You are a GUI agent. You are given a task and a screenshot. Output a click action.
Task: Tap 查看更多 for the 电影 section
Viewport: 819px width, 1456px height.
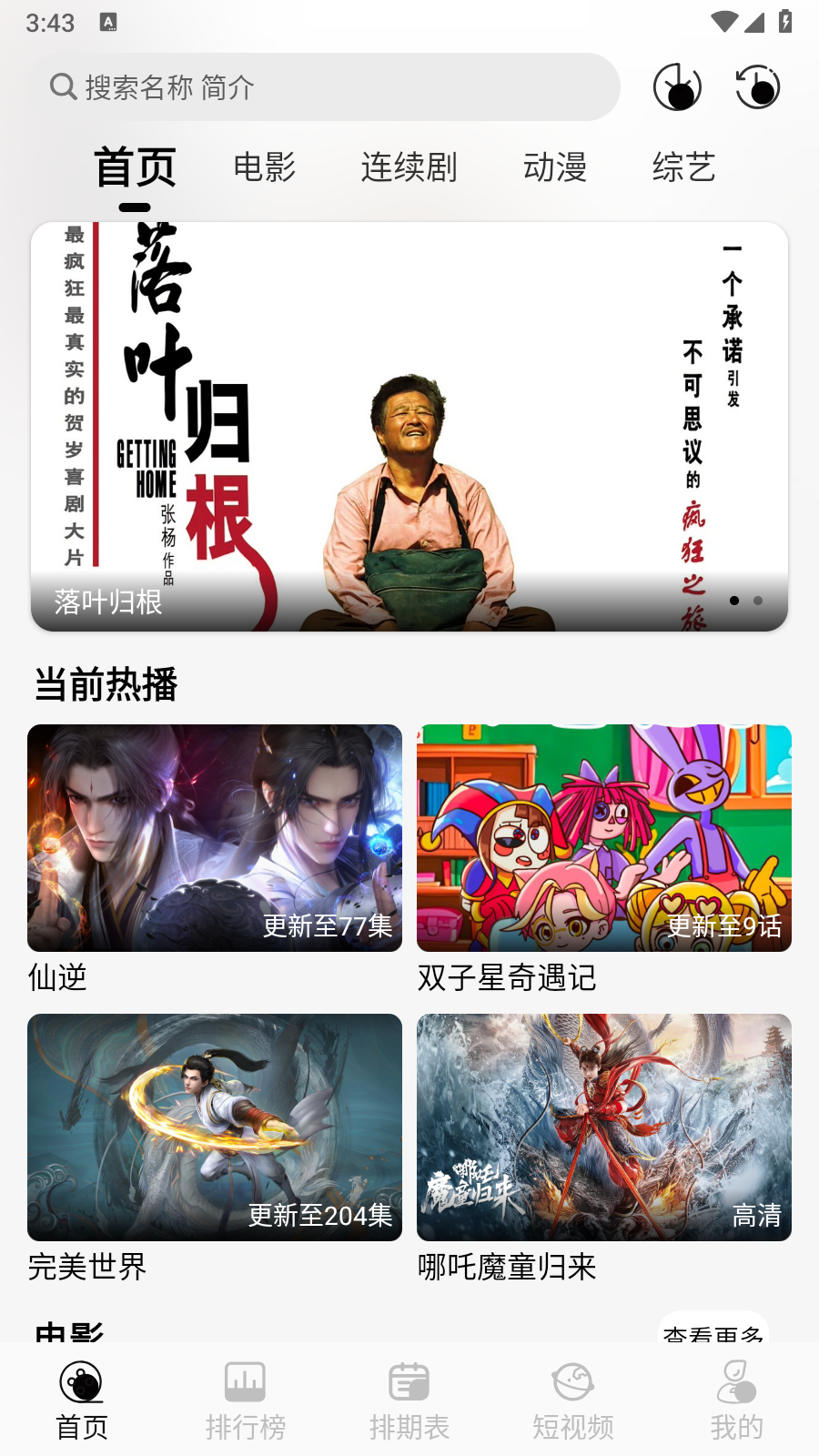point(713,1330)
